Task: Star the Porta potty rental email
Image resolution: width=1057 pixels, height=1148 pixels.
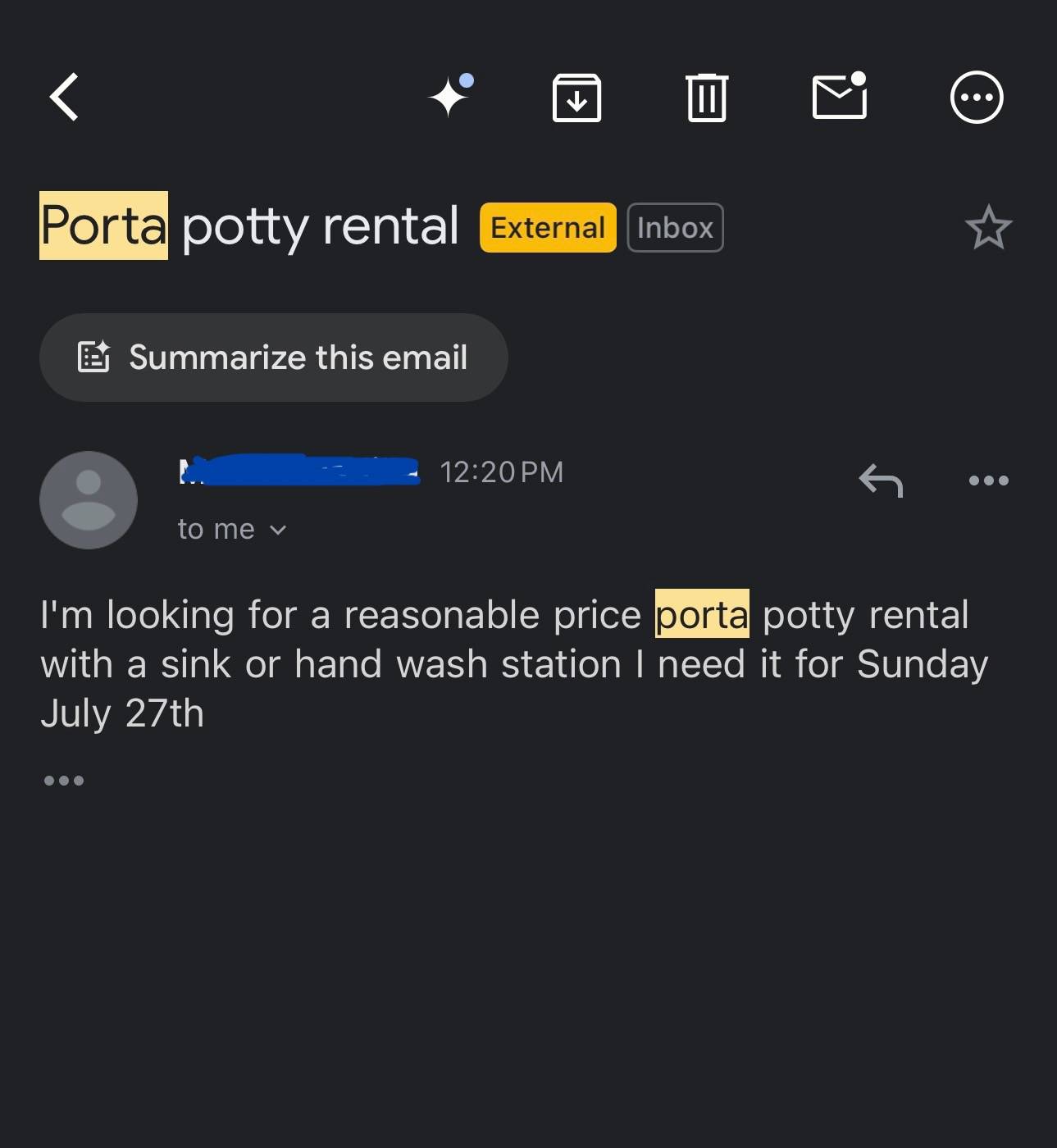Action: click(x=988, y=227)
